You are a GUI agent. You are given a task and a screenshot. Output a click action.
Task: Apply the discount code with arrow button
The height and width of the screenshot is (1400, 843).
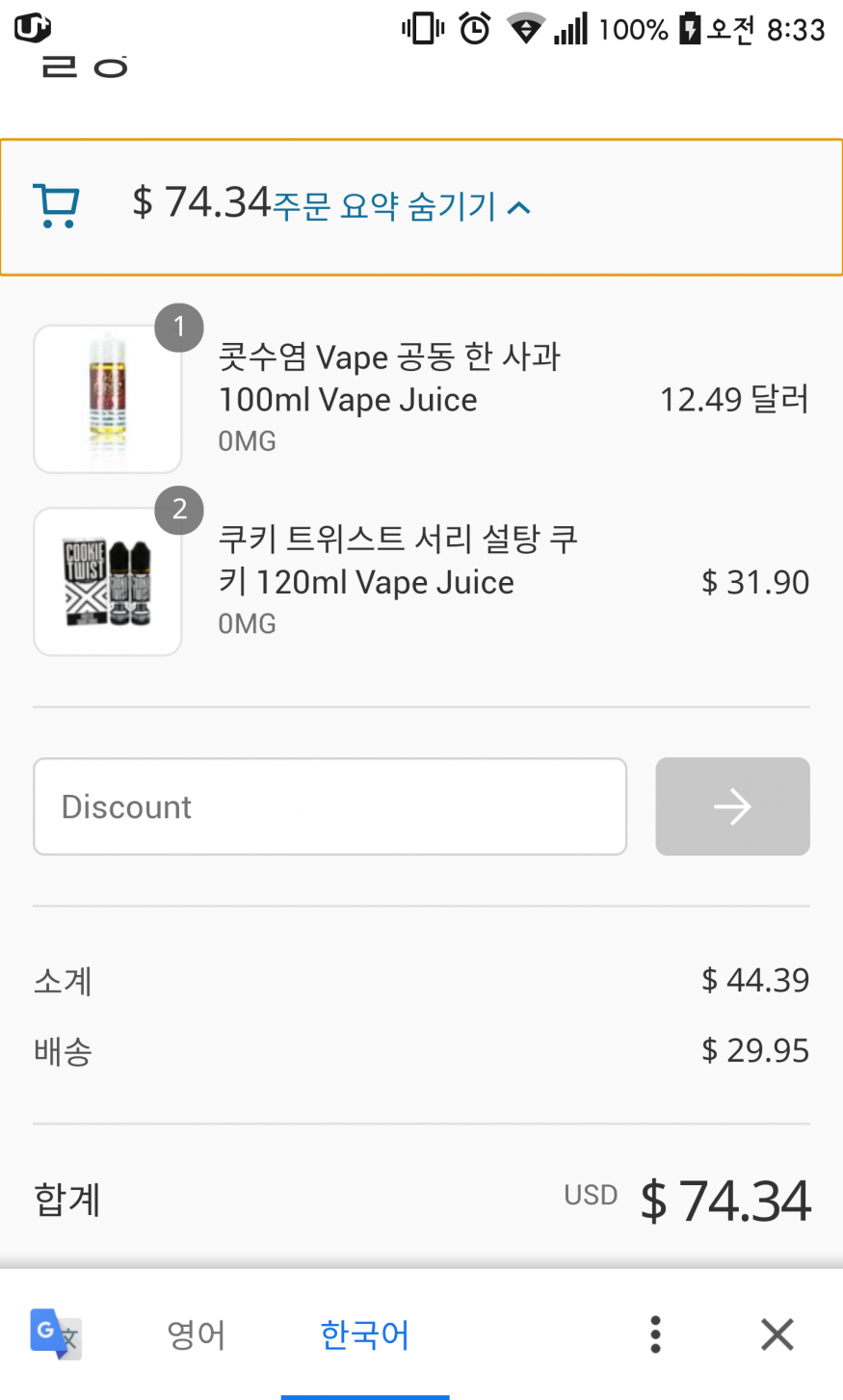pos(732,806)
